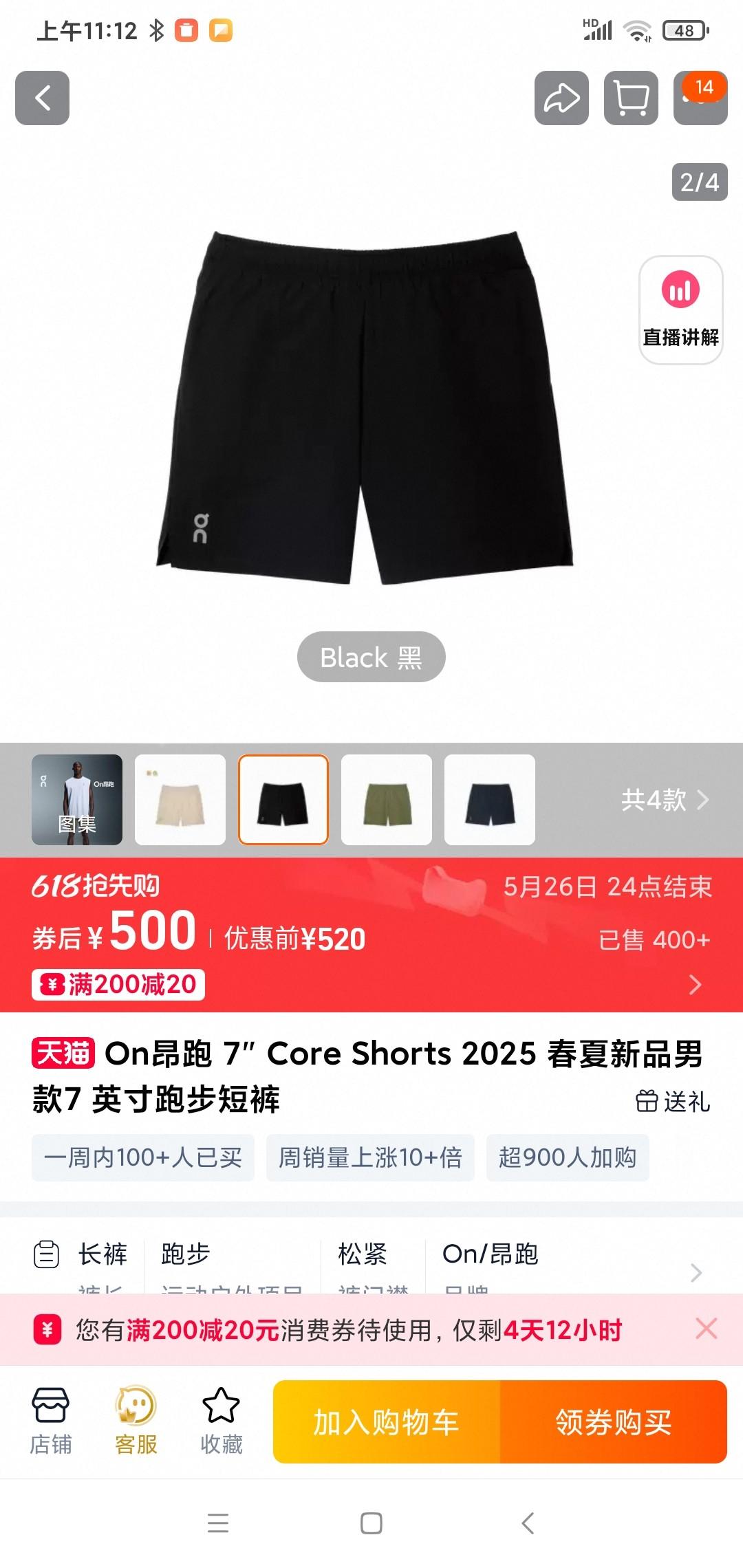Visit the 店铺 store page
This screenshot has width=743, height=1568.
[x=50, y=1421]
